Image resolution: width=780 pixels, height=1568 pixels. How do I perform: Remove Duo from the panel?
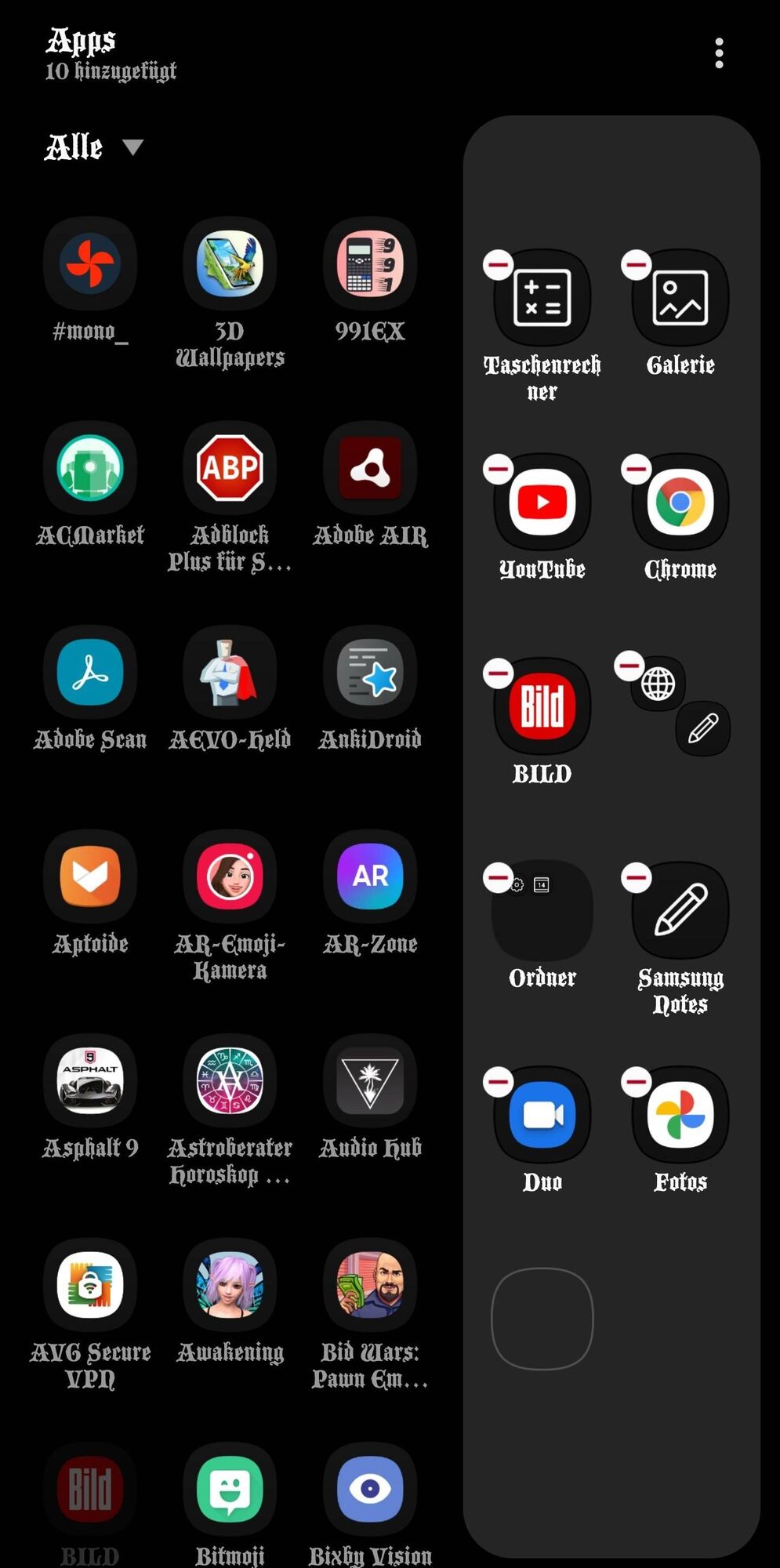tap(499, 1082)
